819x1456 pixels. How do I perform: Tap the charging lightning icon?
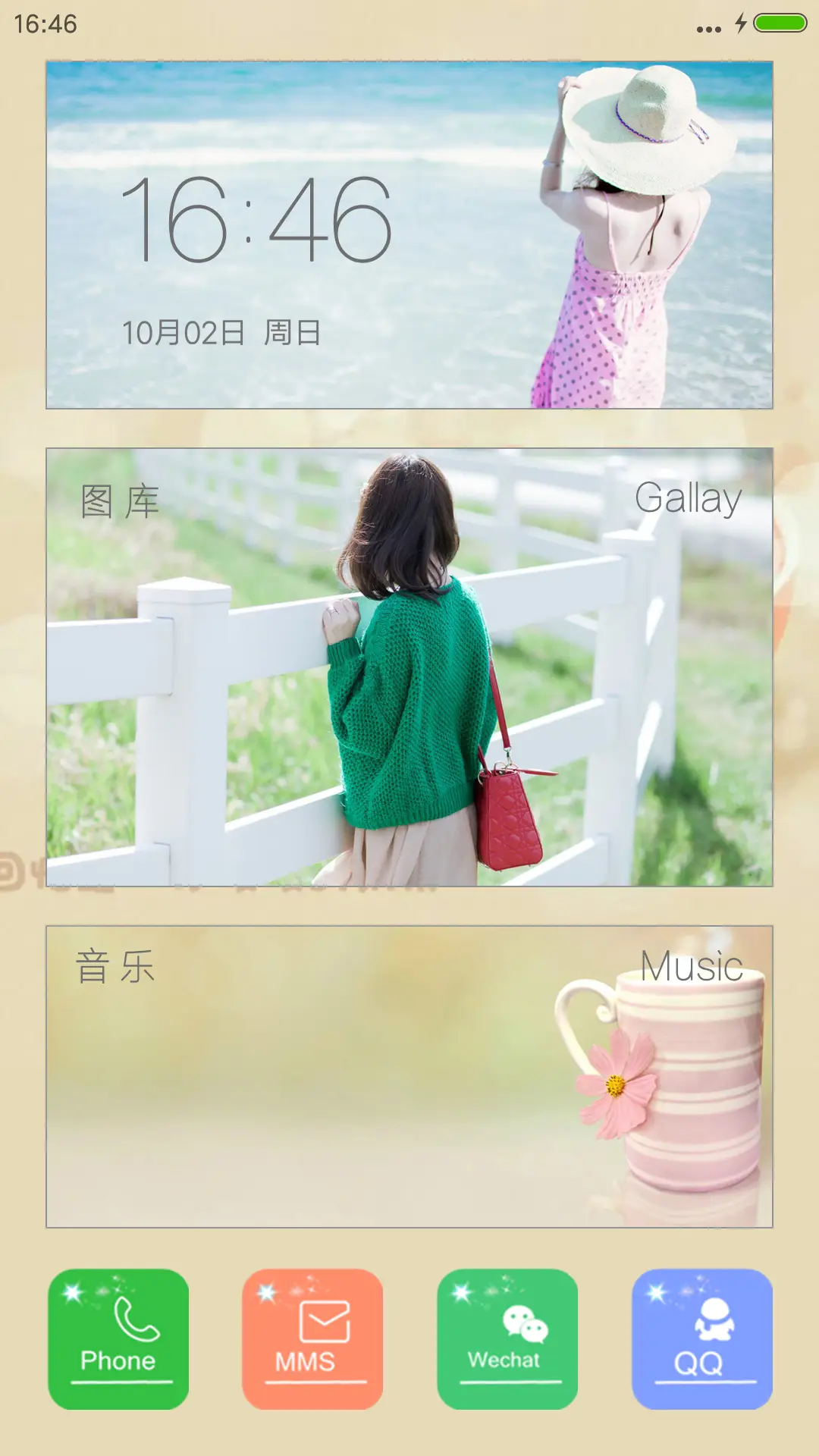[x=742, y=24]
